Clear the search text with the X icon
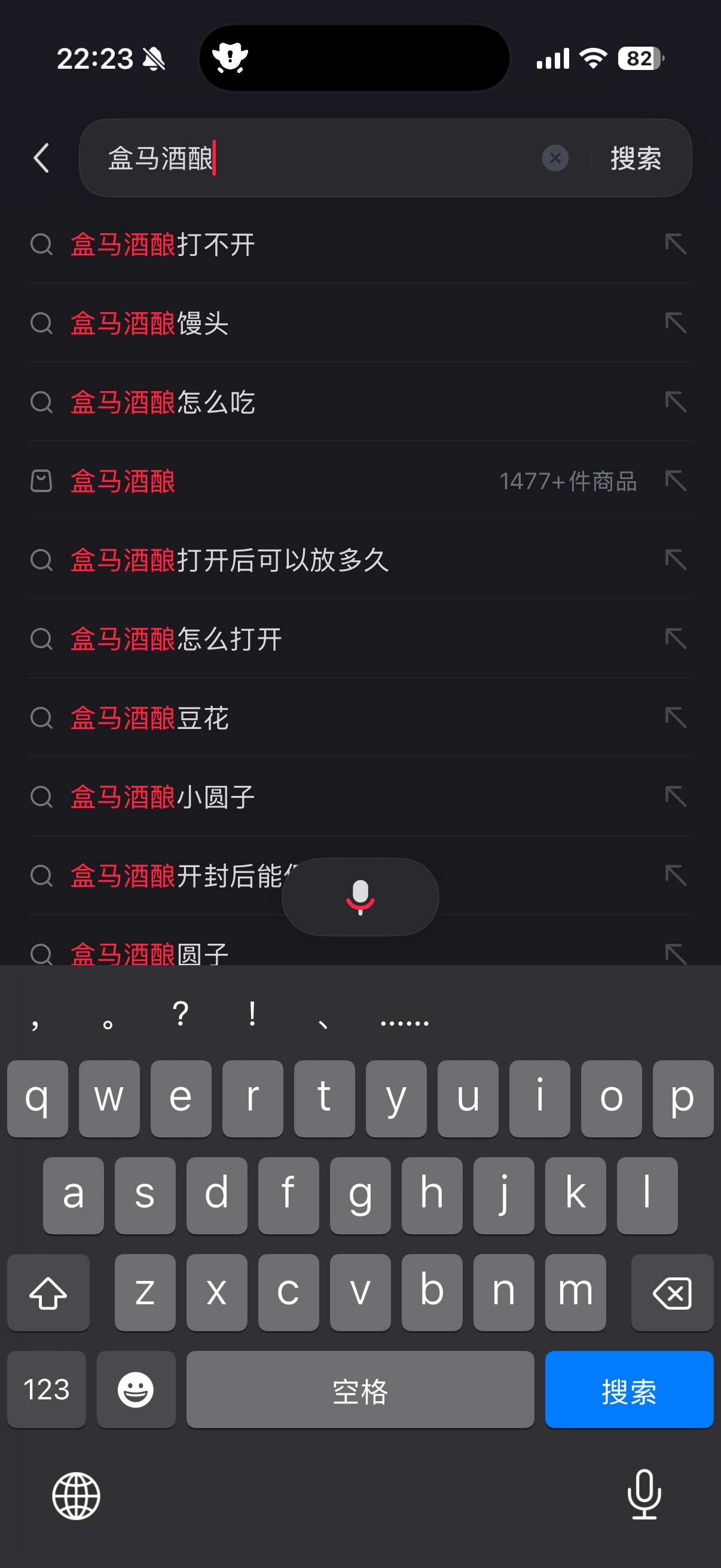Viewport: 721px width, 1568px height. 555,158
